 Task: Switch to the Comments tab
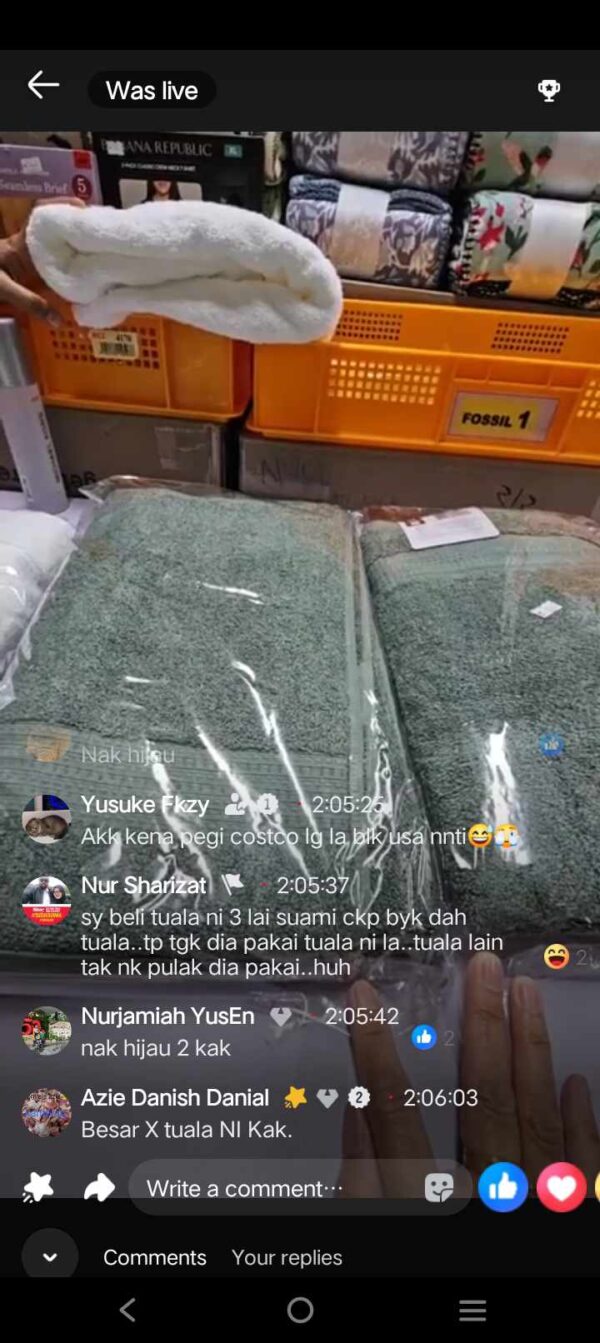(155, 1257)
